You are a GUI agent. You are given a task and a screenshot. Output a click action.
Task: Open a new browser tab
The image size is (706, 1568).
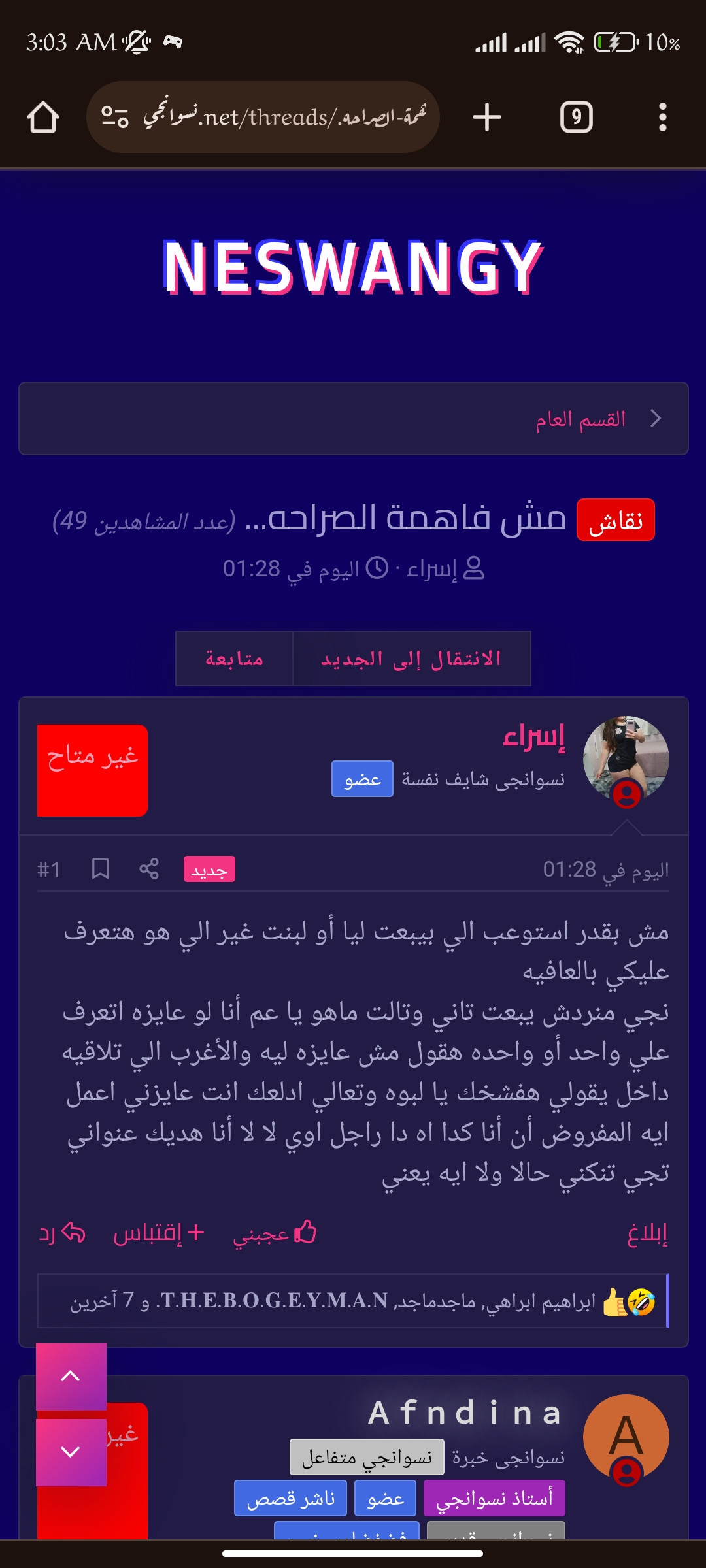(486, 118)
